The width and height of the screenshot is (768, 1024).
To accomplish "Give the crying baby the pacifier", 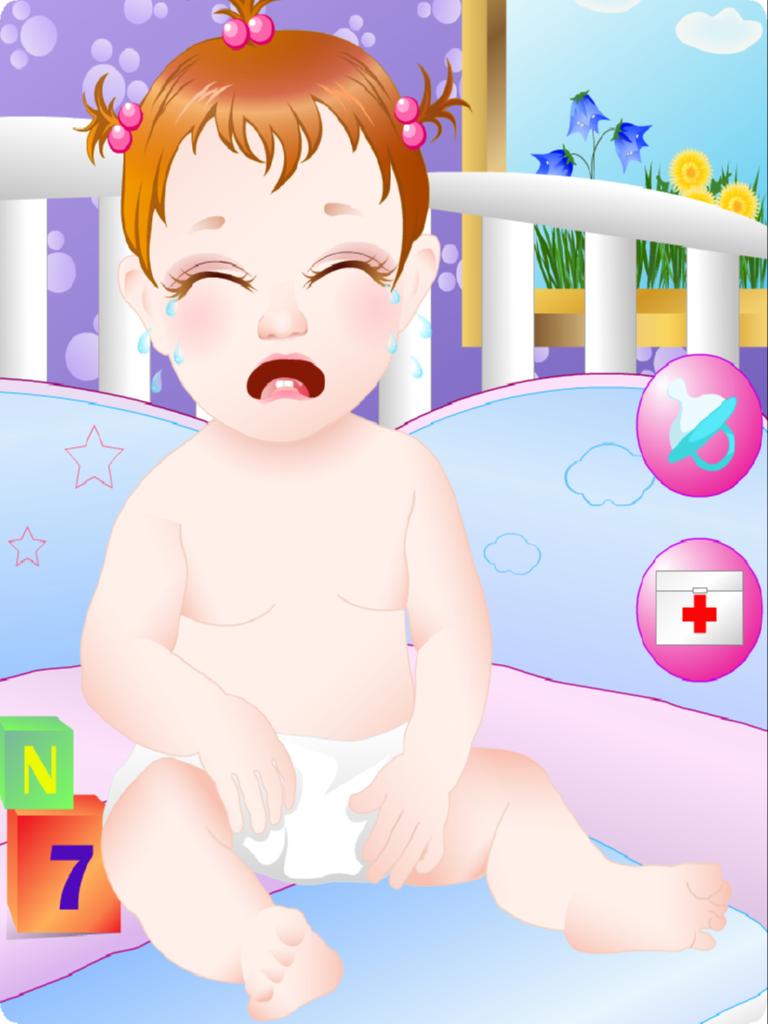I will tap(699, 425).
